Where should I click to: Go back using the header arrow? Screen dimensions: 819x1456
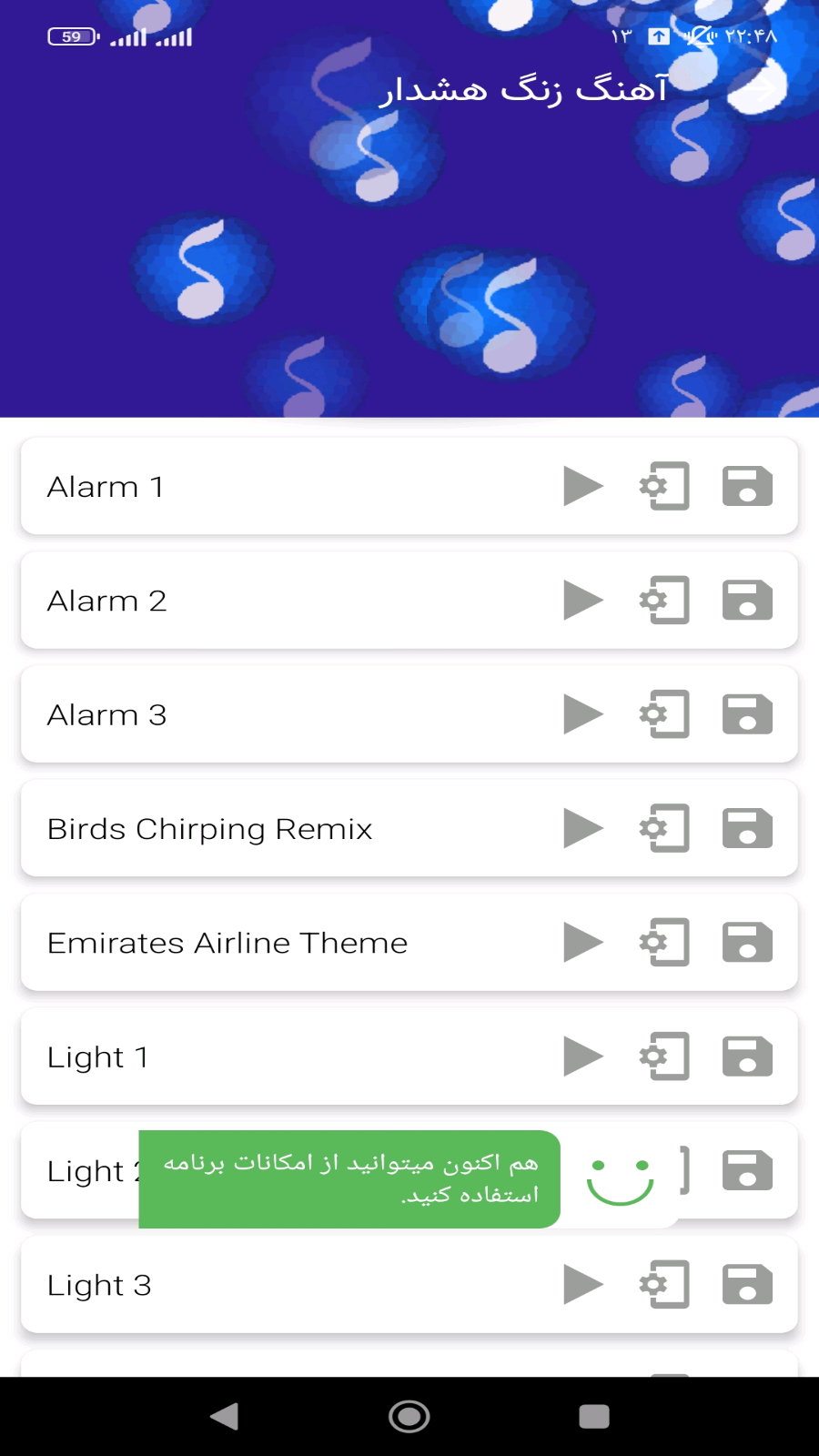coord(761,89)
